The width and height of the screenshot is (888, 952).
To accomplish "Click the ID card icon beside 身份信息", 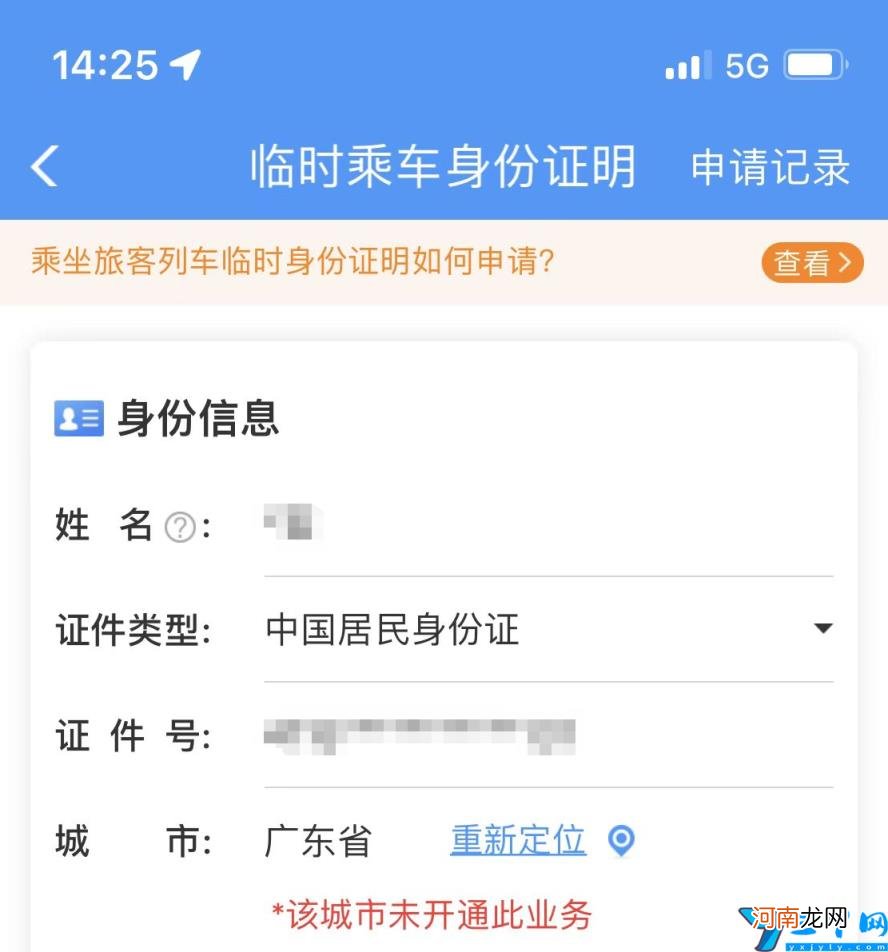I will coord(78,418).
